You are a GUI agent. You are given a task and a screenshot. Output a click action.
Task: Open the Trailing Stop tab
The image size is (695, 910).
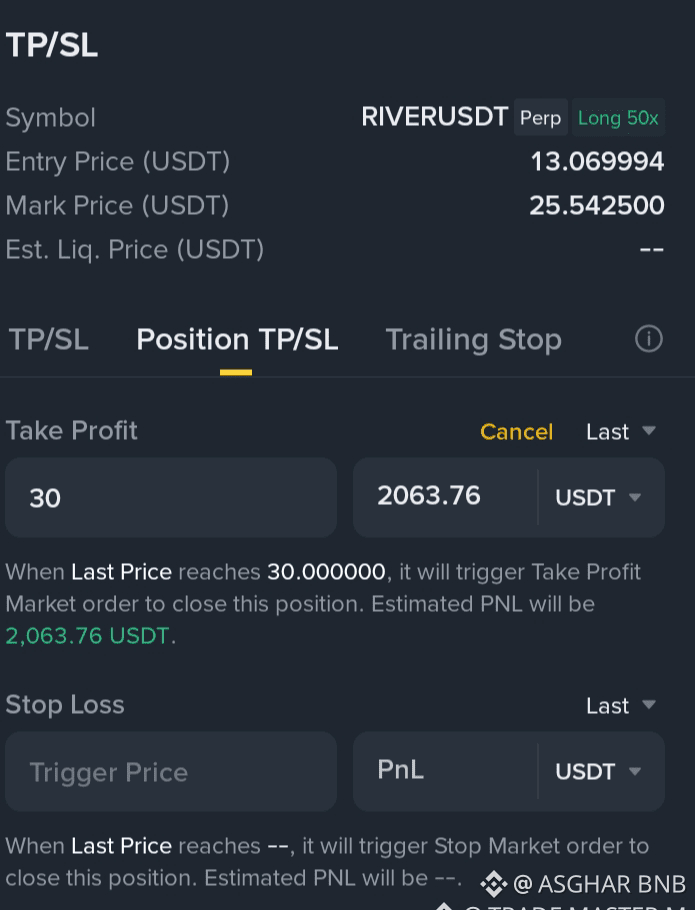473,340
